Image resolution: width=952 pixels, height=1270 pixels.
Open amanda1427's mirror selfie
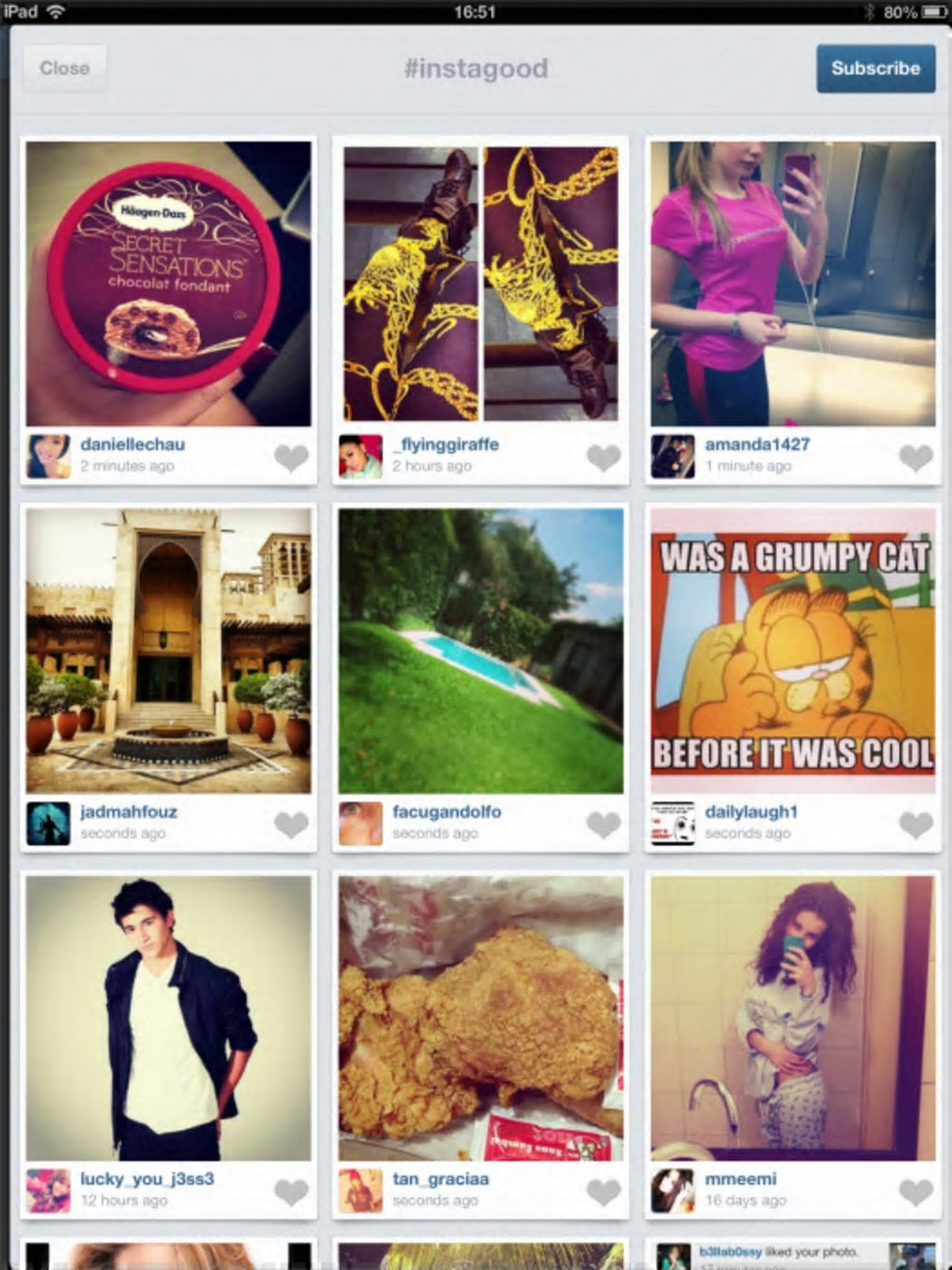click(x=792, y=284)
